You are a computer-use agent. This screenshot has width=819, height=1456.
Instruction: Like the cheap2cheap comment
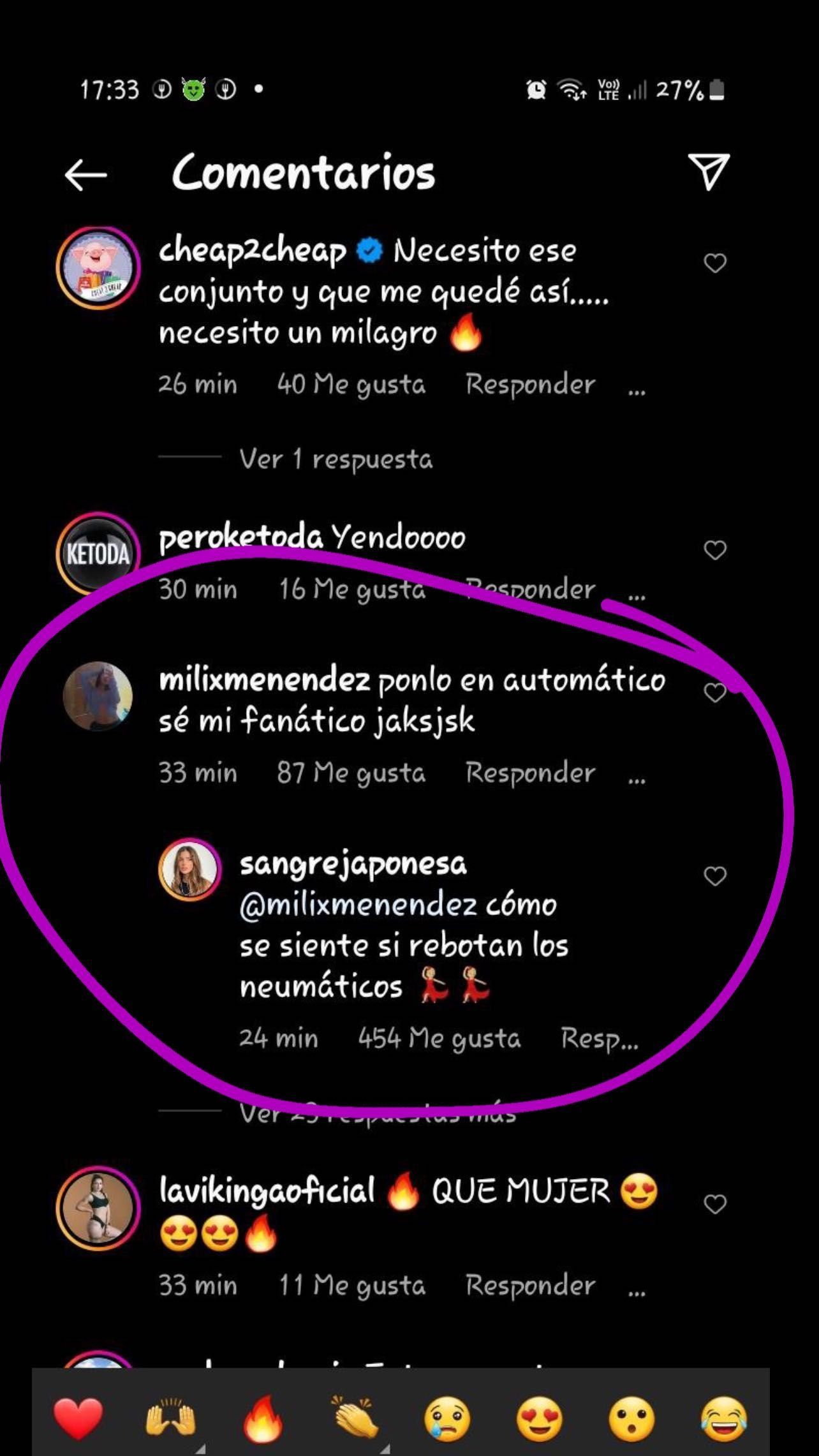point(715,263)
